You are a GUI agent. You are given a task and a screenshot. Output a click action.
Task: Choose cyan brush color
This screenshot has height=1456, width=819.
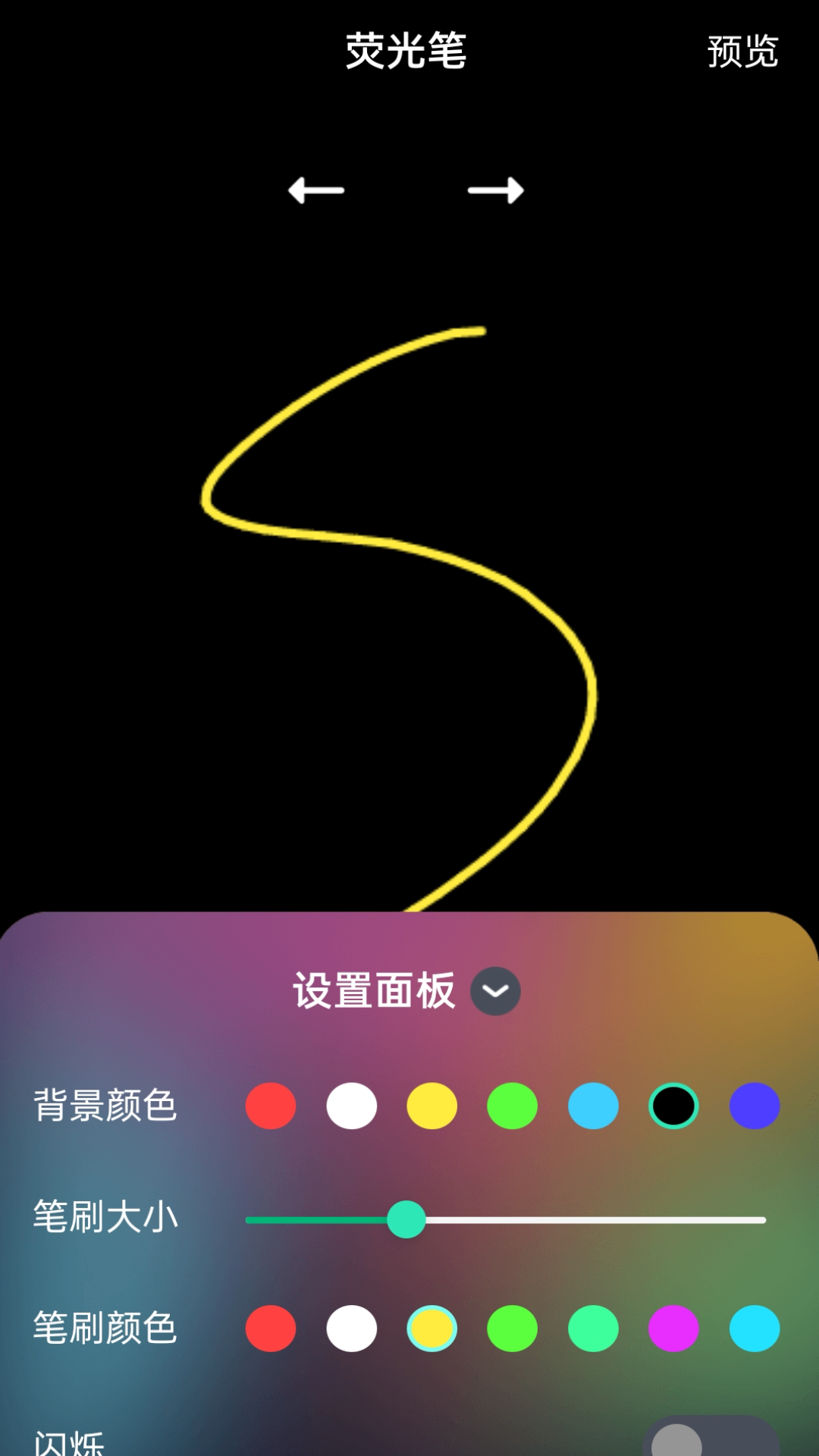(x=755, y=1329)
